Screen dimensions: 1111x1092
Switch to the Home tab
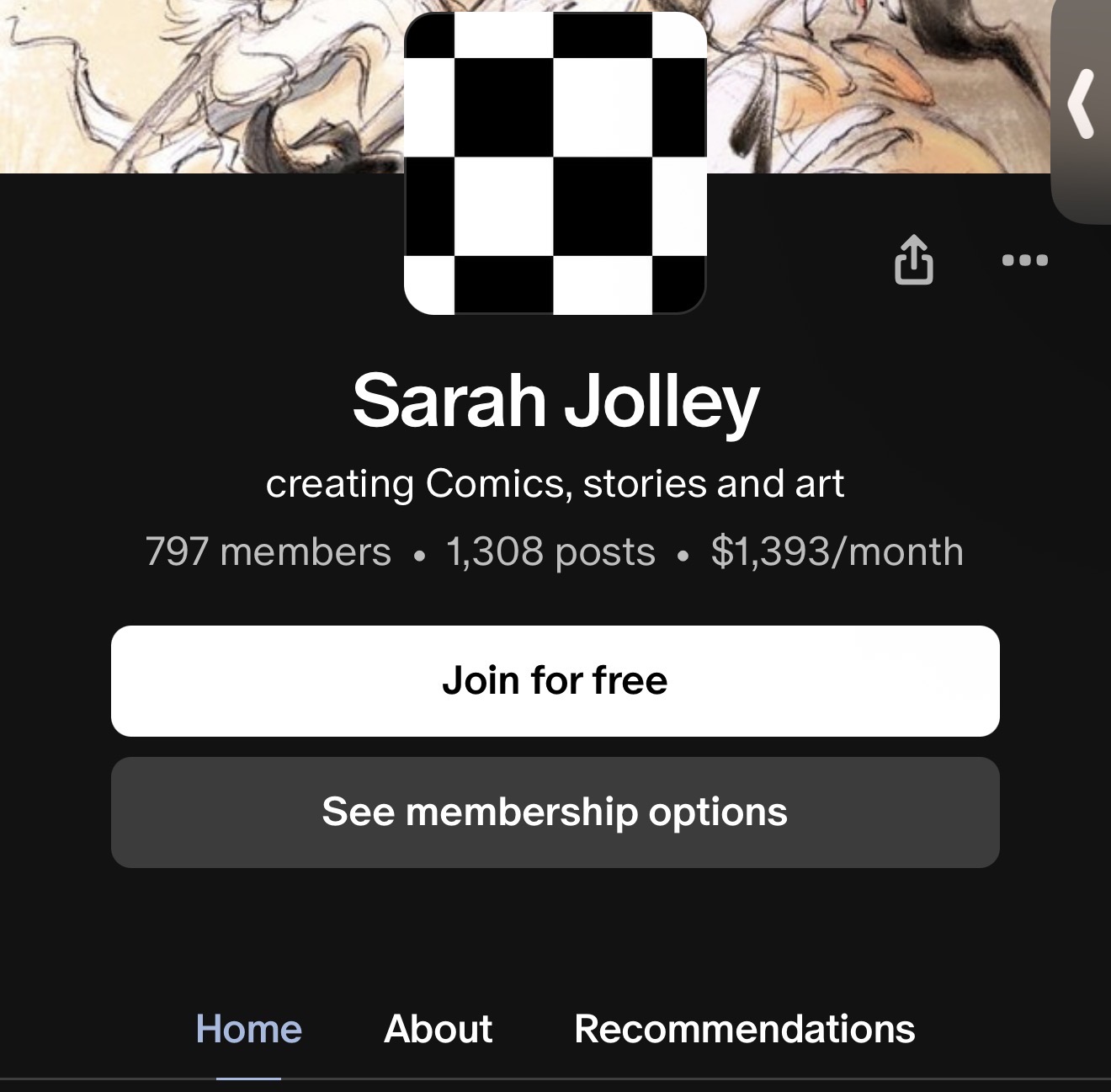248,1029
